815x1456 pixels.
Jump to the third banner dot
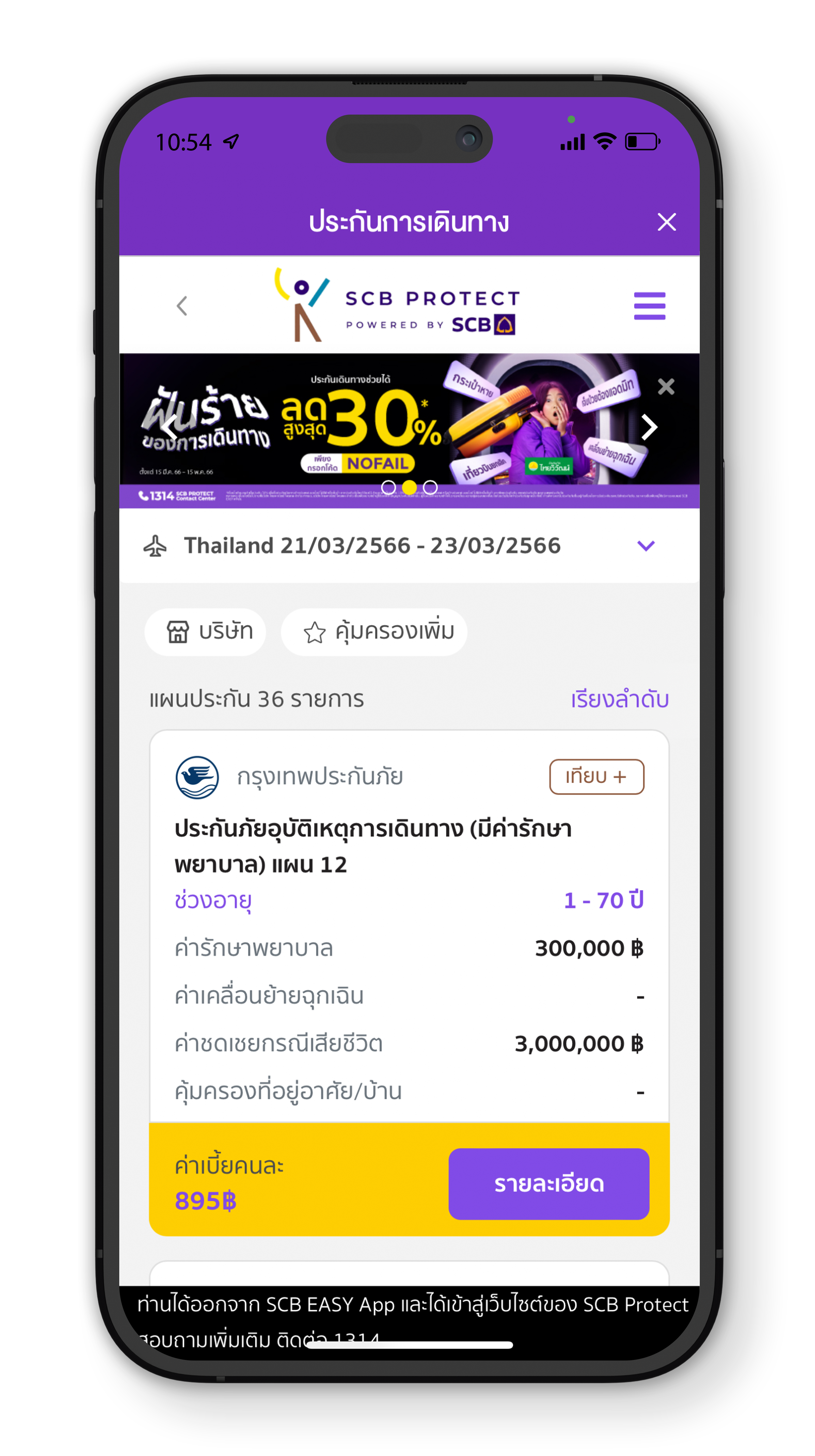[x=430, y=487]
